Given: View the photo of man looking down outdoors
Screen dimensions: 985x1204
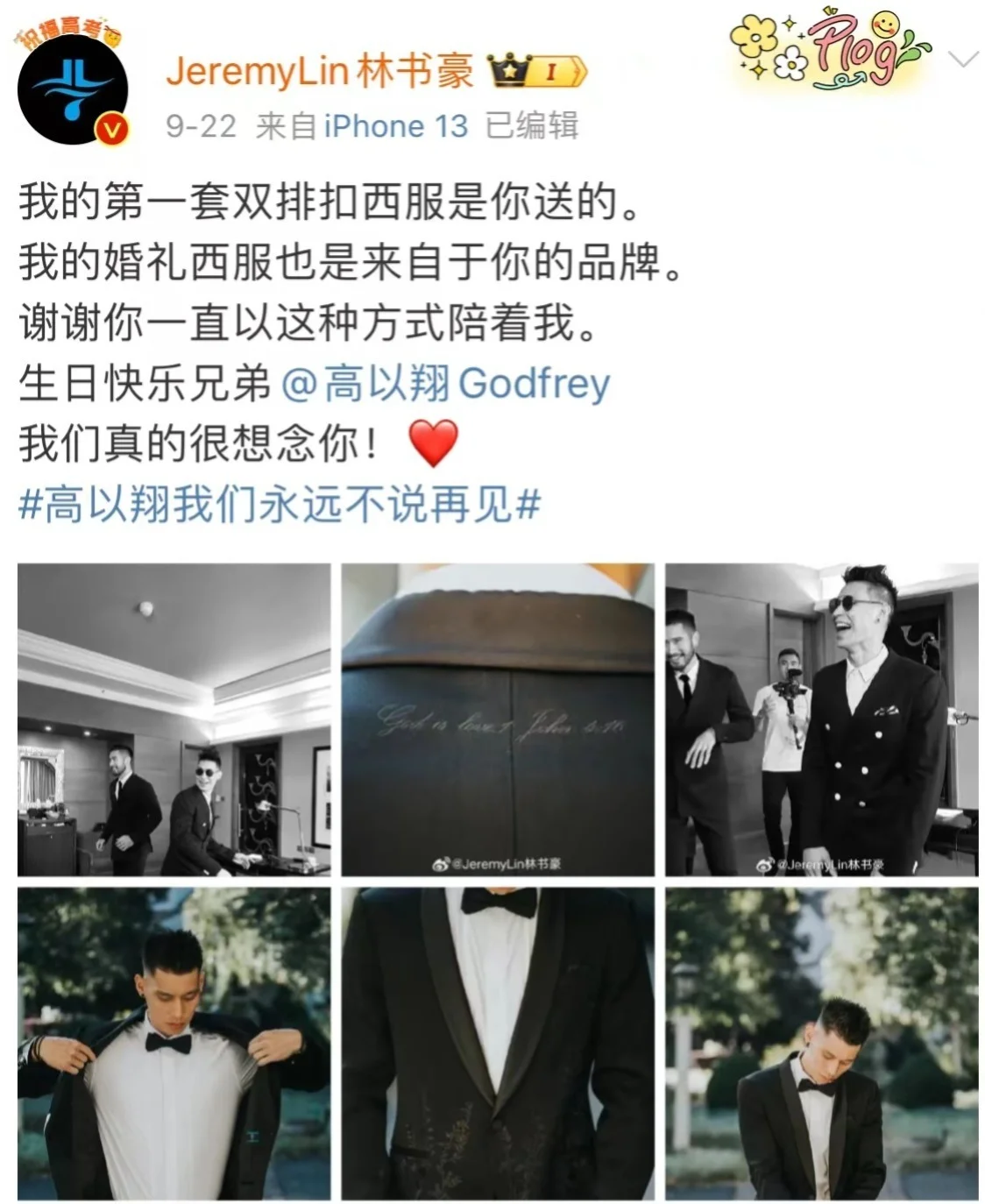Looking at the screenshot, I should click(x=821, y=1043).
